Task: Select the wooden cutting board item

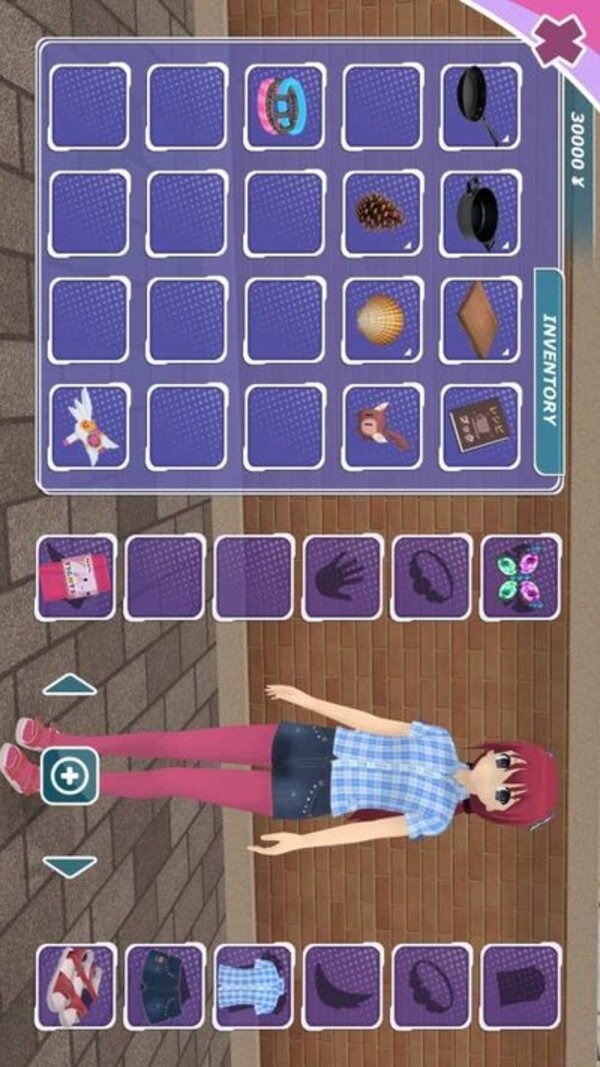Action: pyautogui.click(x=480, y=319)
